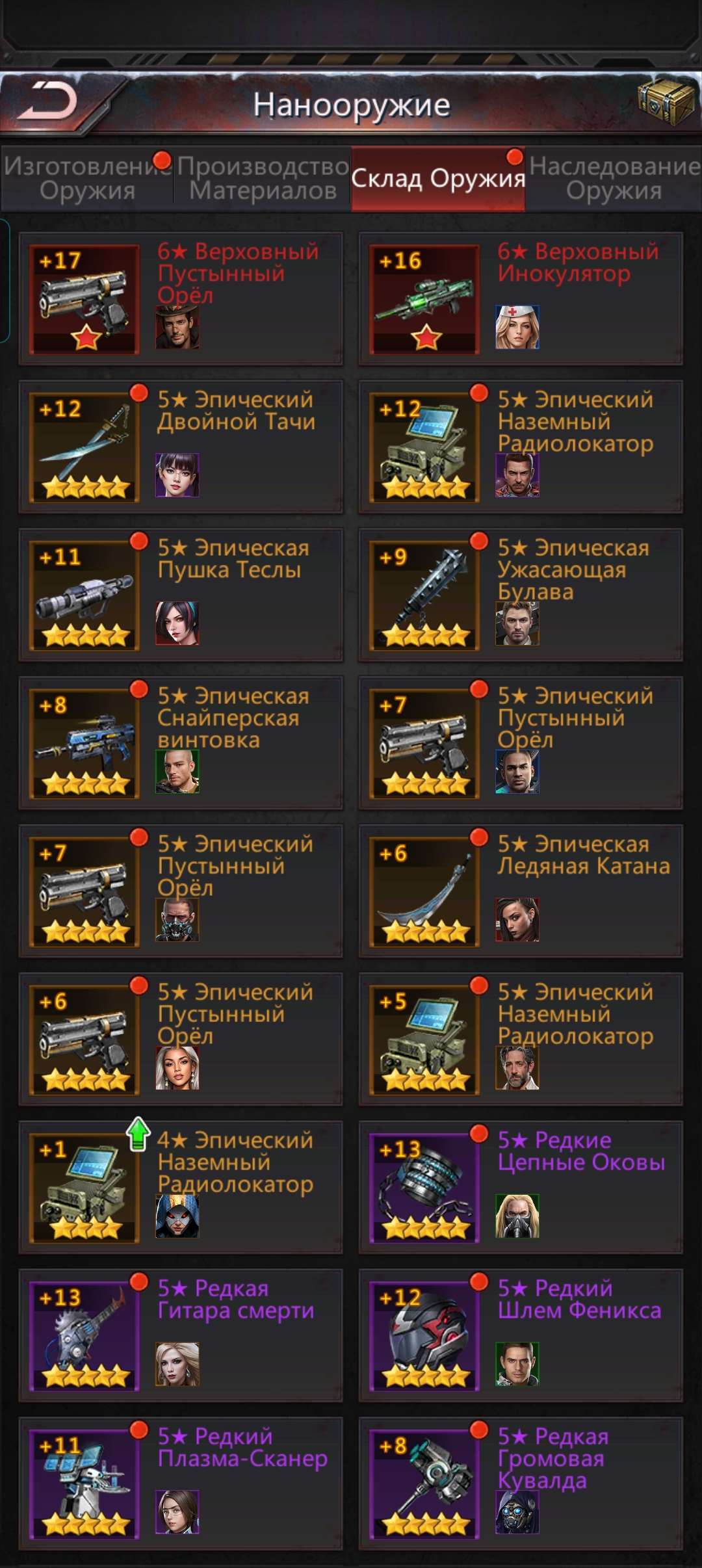Select the 5★ Редкий Шлем Феникса
The width and height of the screenshot is (702, 1568).
pyautogui.click(x=521, y=1335)
